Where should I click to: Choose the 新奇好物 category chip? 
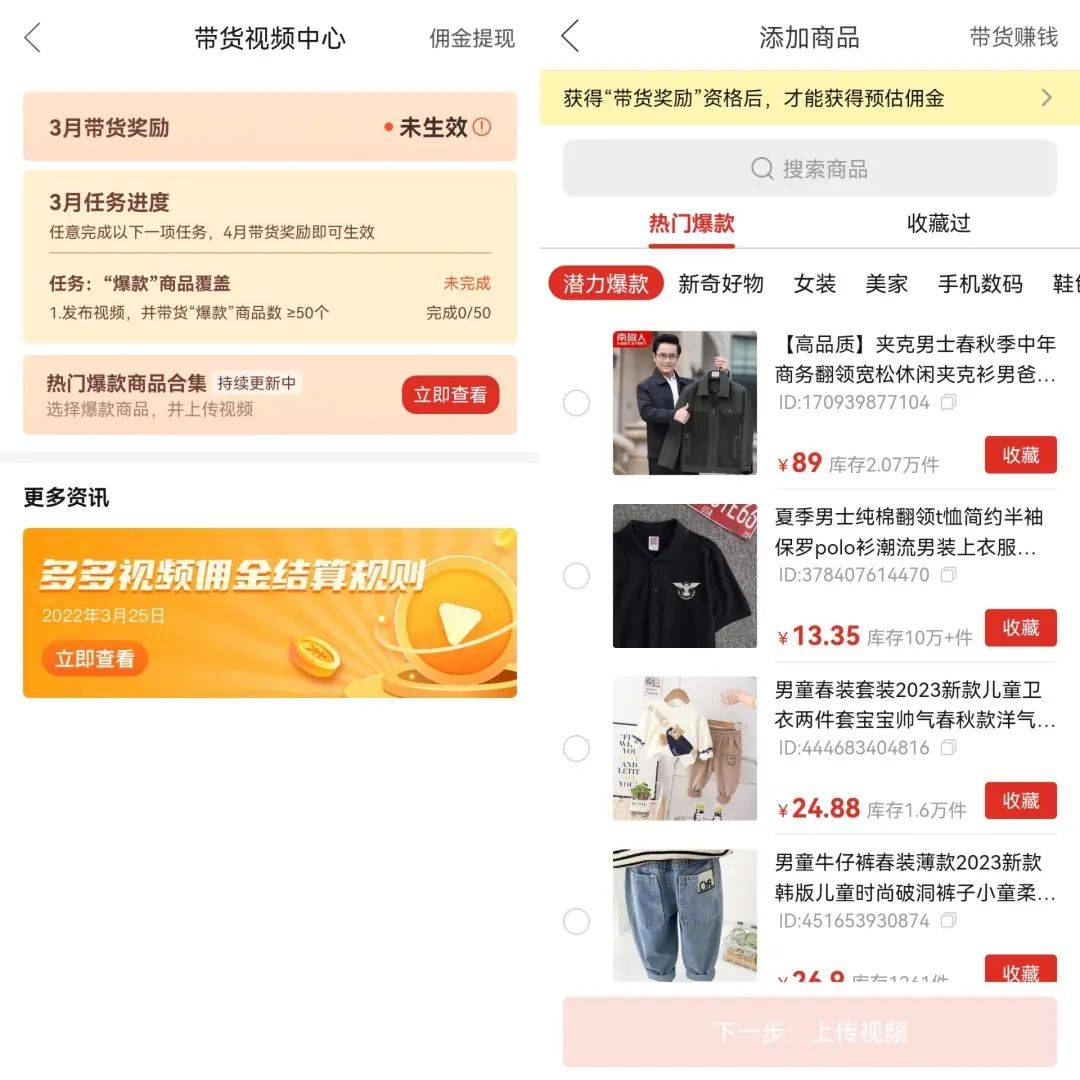tap(720, 283)
